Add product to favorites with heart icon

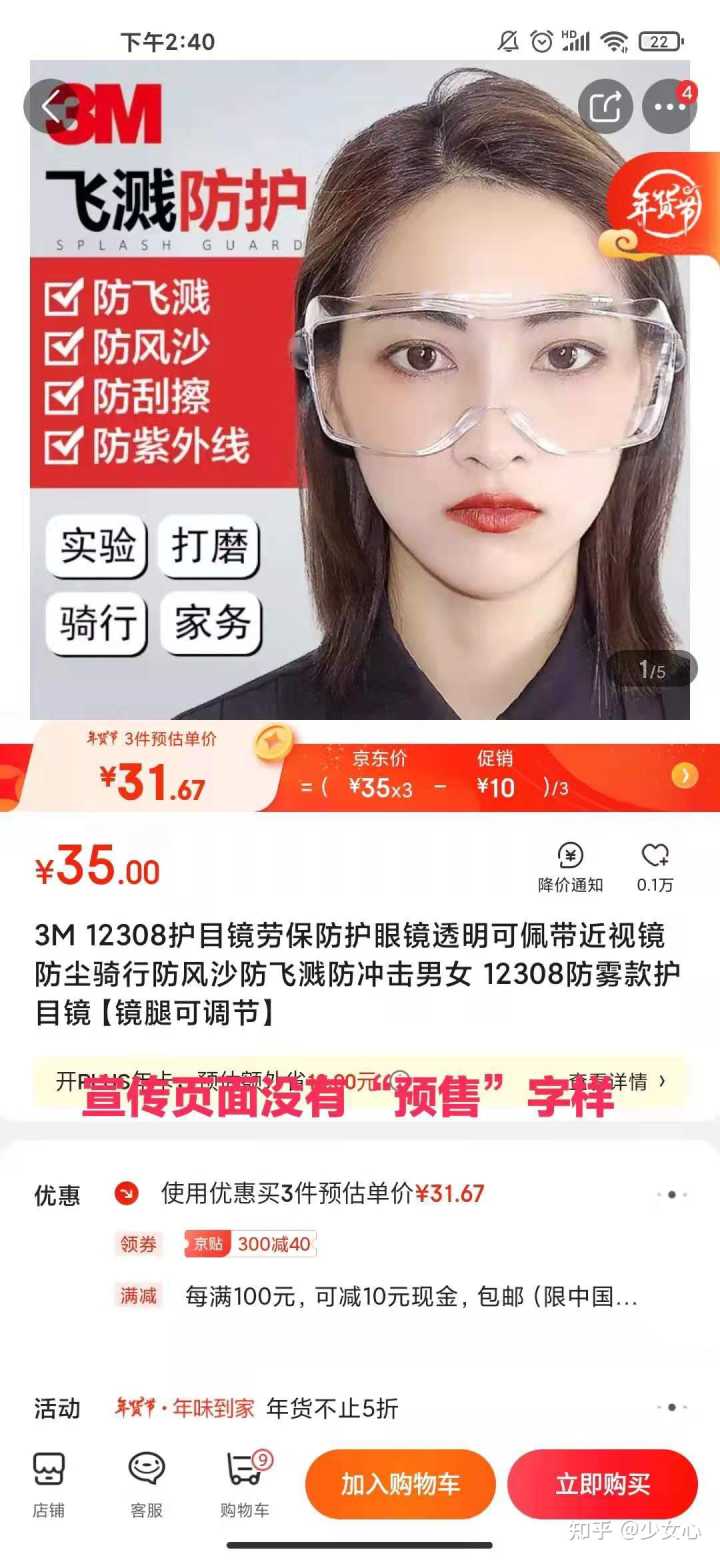656,866
